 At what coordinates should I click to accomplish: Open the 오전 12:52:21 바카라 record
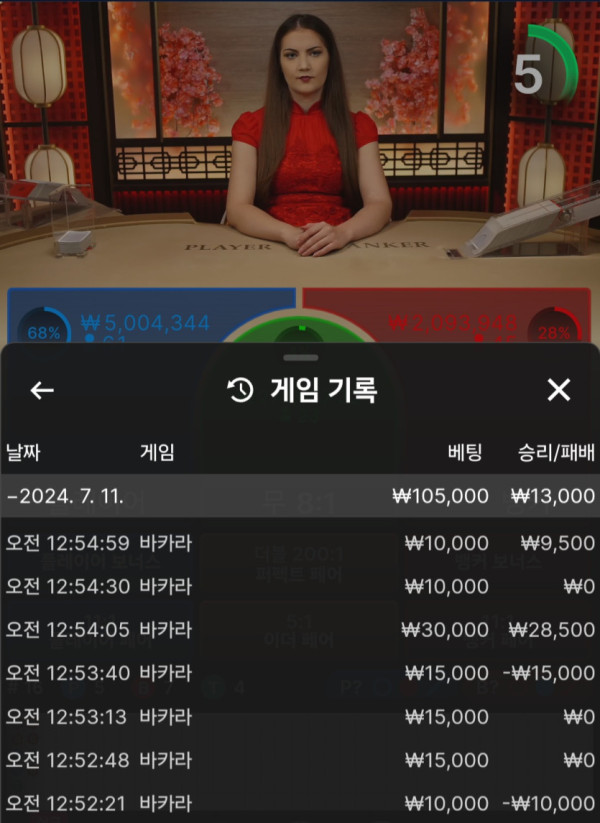[x=300, y=803]
